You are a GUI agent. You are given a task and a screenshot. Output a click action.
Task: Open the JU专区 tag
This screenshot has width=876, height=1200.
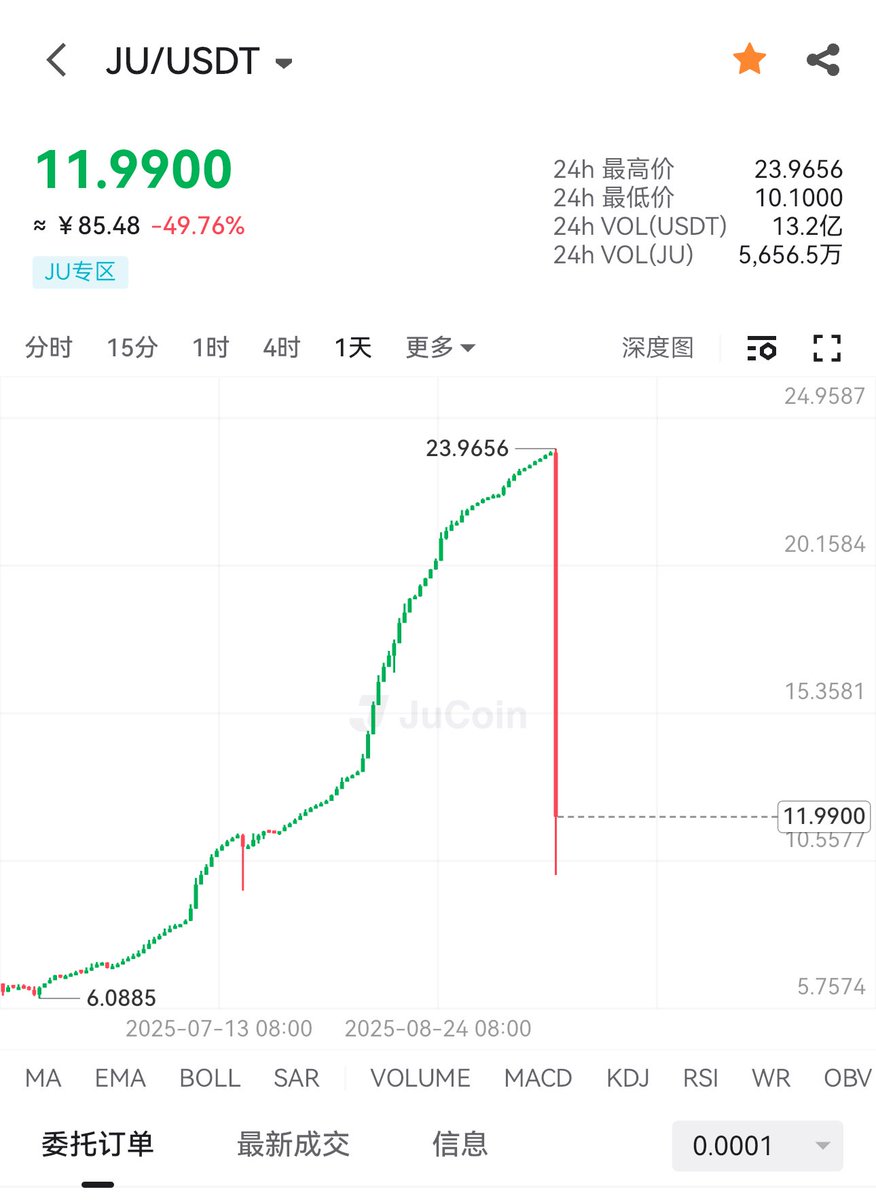(x=80, y=272)
